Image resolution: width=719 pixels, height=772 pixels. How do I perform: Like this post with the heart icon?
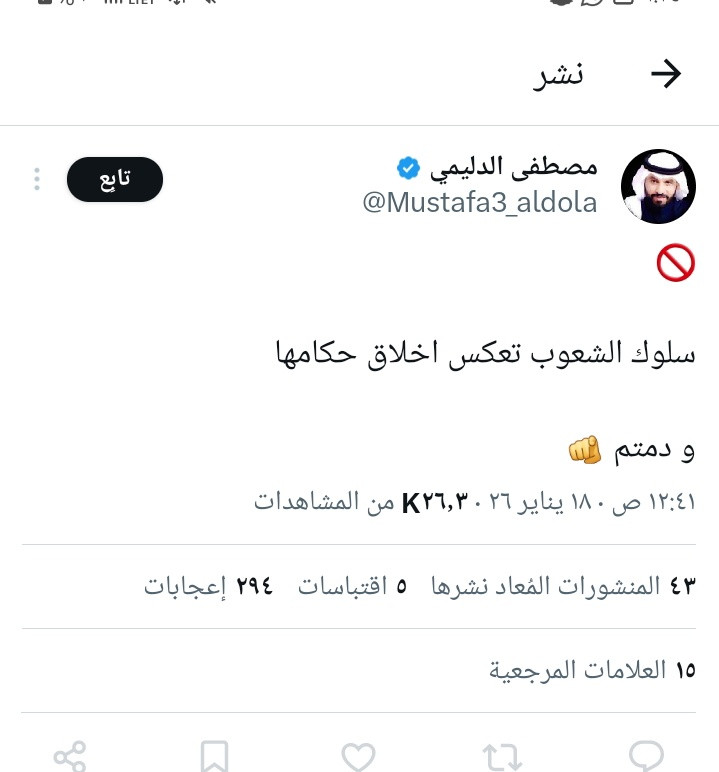point(358,756)
